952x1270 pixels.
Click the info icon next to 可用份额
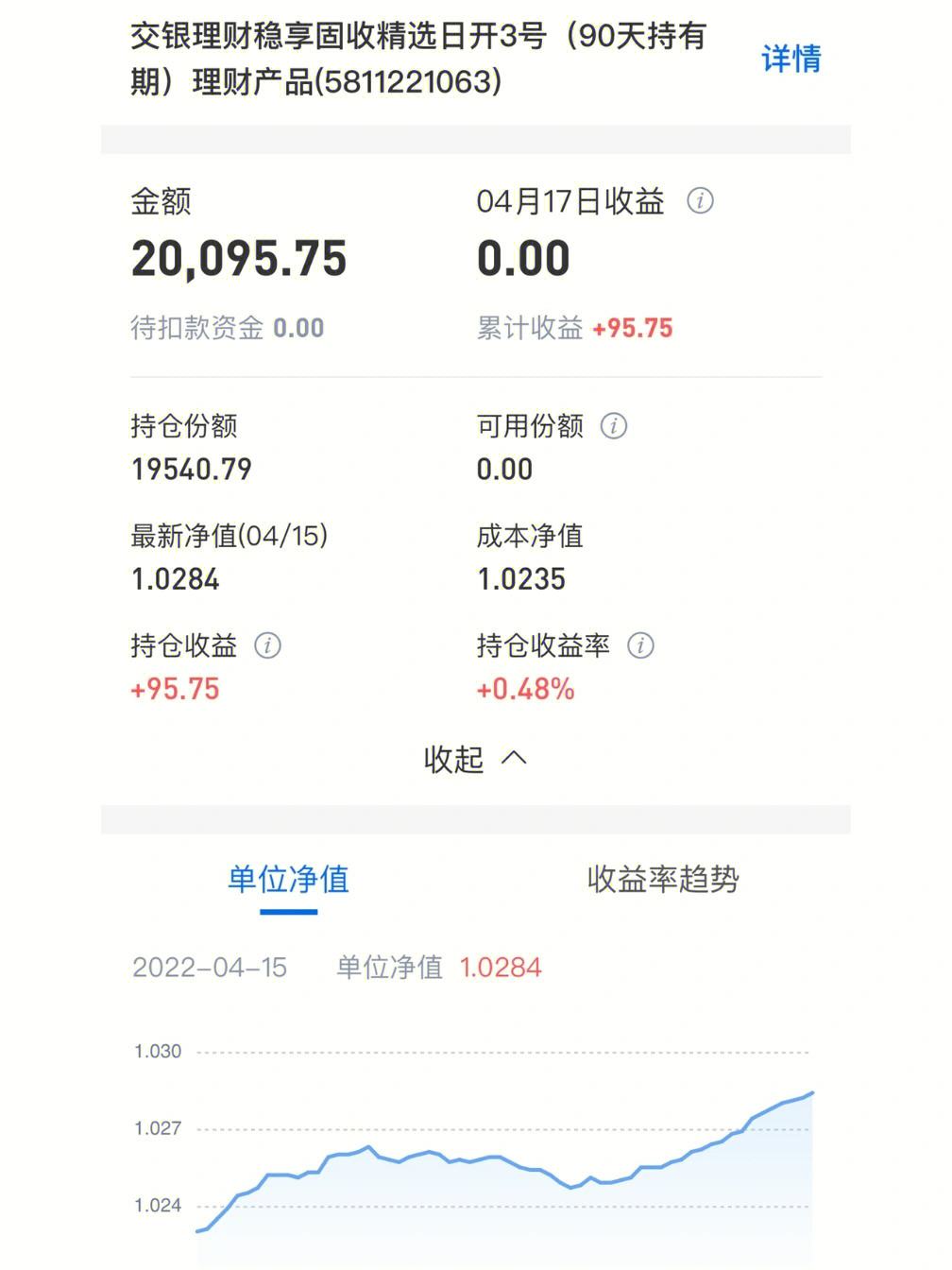[615, 426]
